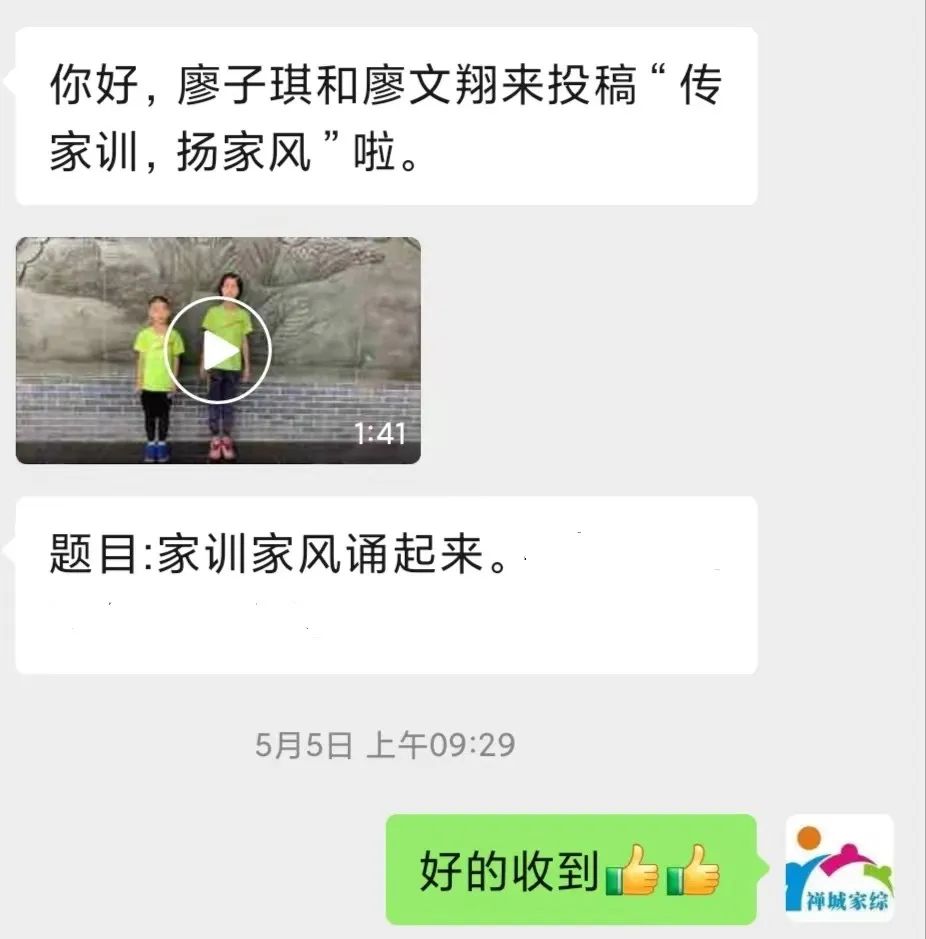Play the 1:41 video message
926x939 pixels.
218,350
